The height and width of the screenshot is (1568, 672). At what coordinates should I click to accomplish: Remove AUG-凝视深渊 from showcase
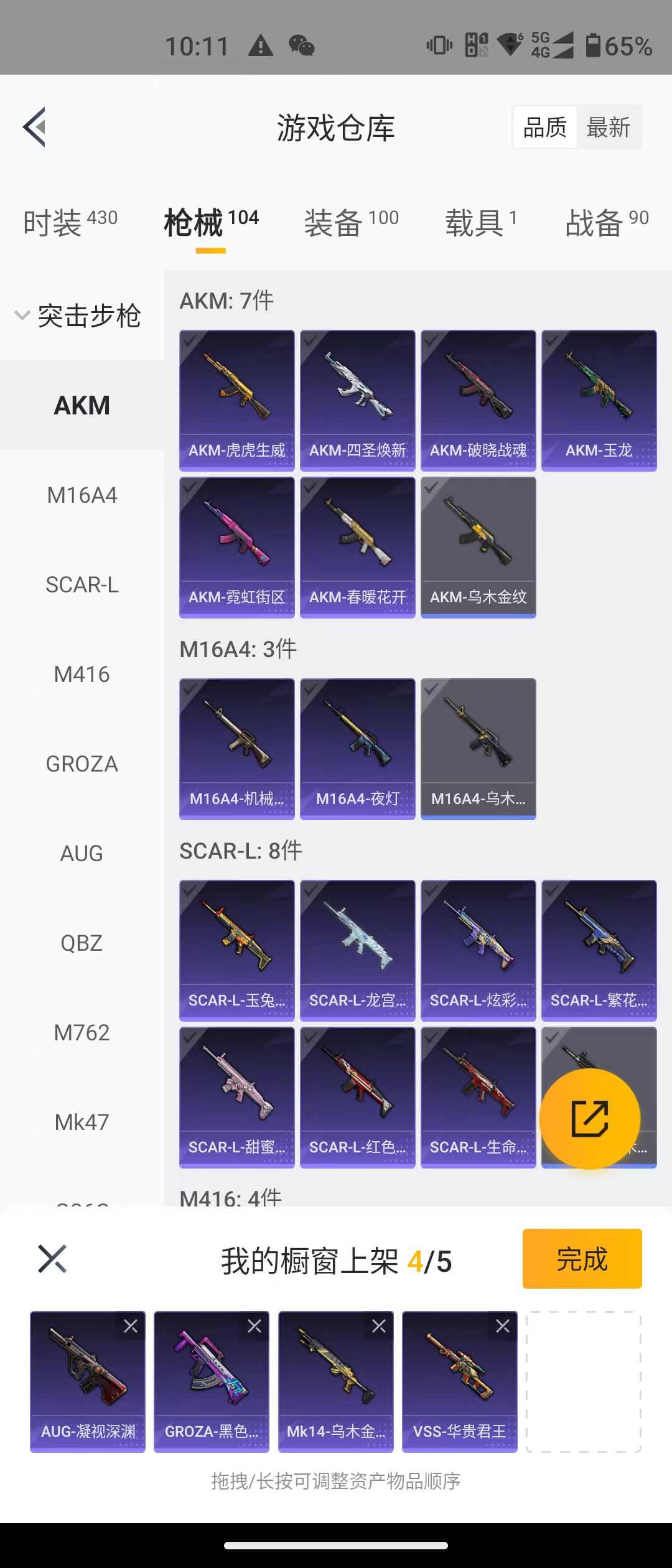[131, 1326]
